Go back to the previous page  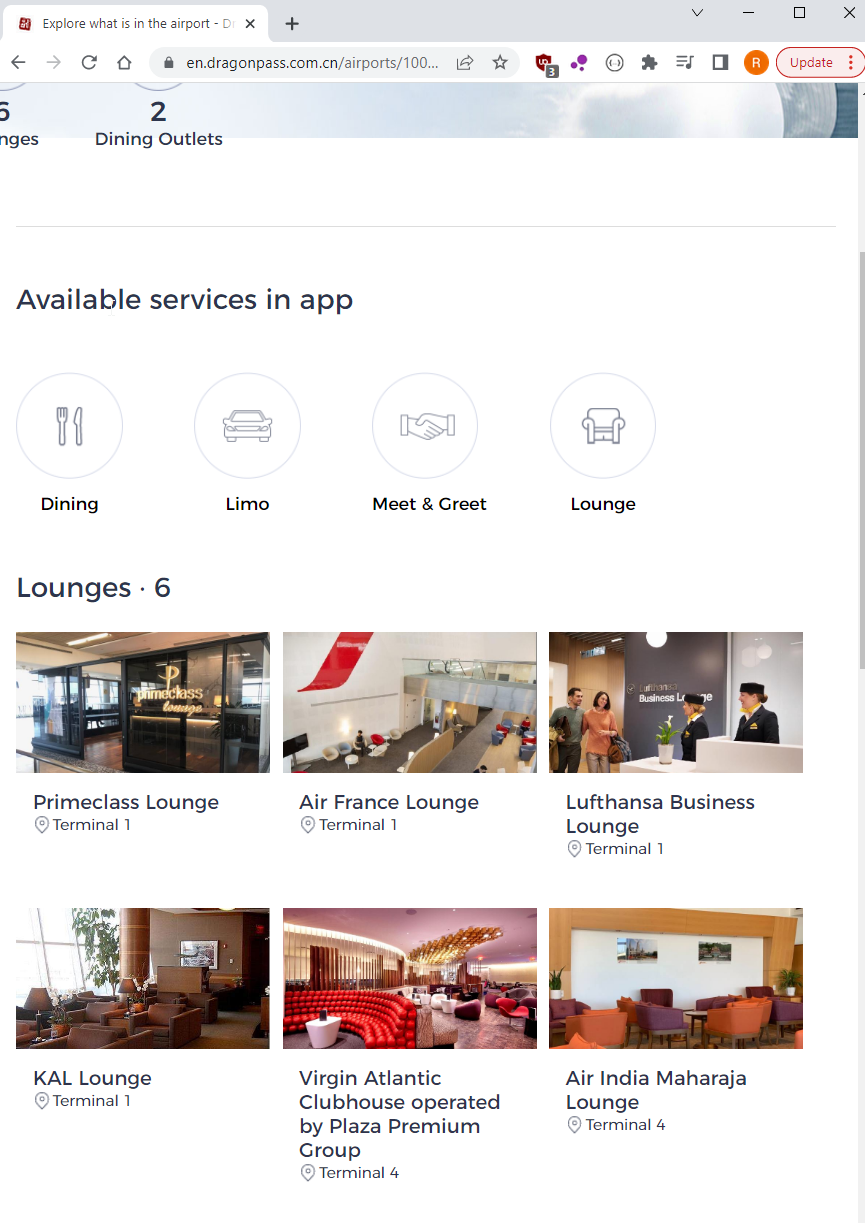pyautogui.click(x=18, y=62)
